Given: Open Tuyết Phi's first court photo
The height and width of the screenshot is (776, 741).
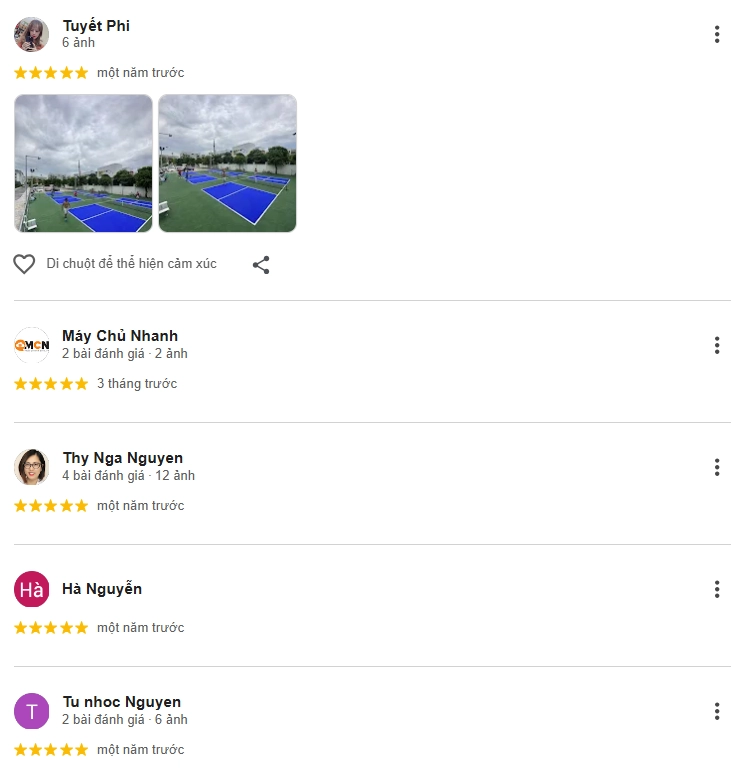Looking at the screenshot, I should pos(84,163).
